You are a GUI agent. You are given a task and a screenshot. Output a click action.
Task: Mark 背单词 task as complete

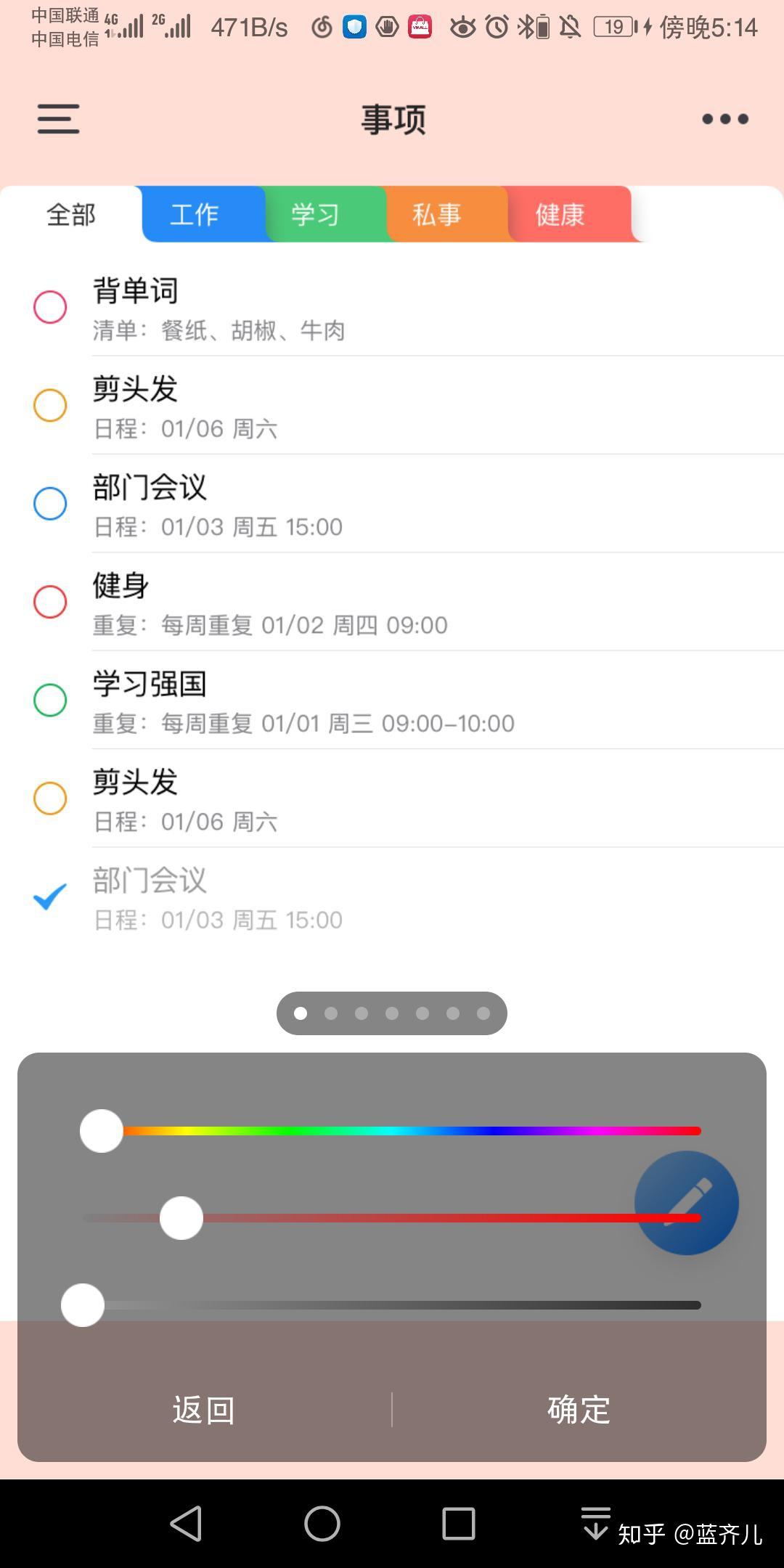pyautogui.click(x=49, y=306)
